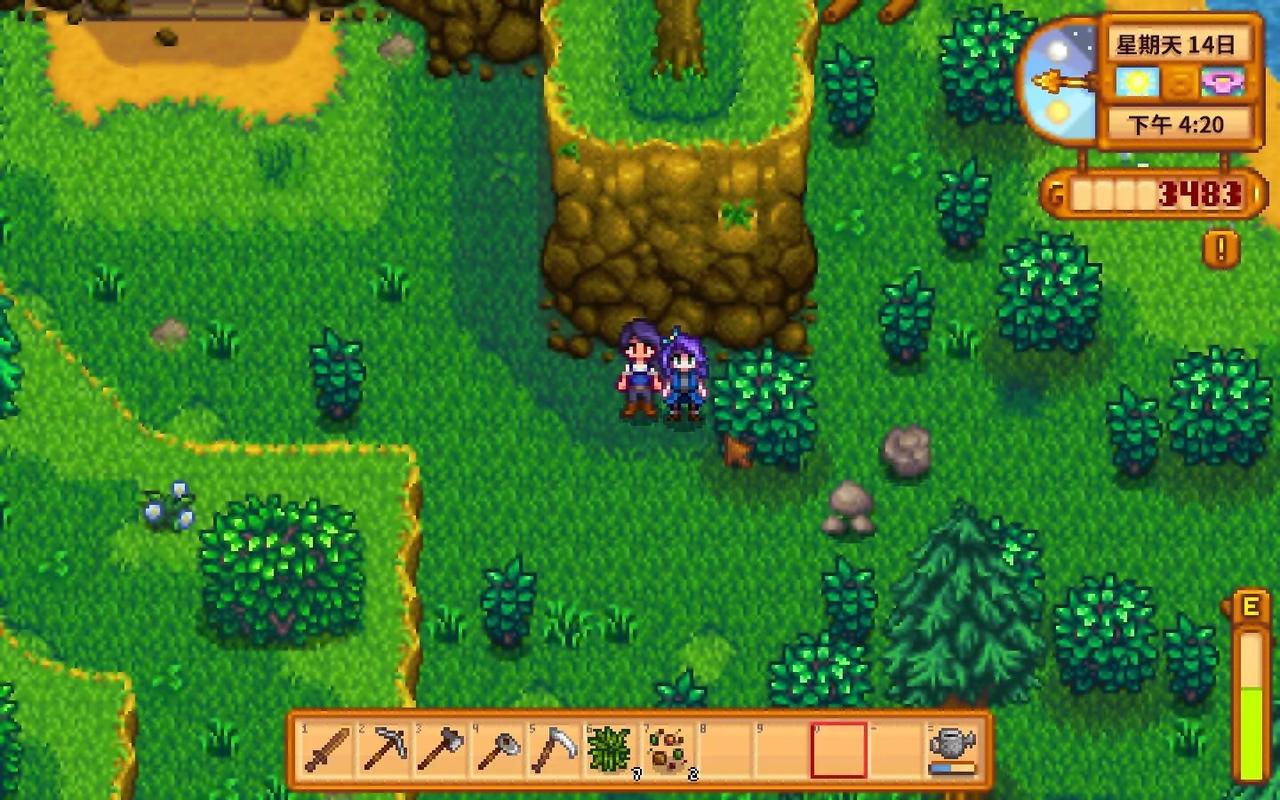The width and height of the screenshot is (1280, 800).
Task: Equip the pickaxe from the toolbar
Action: point(384,749)
